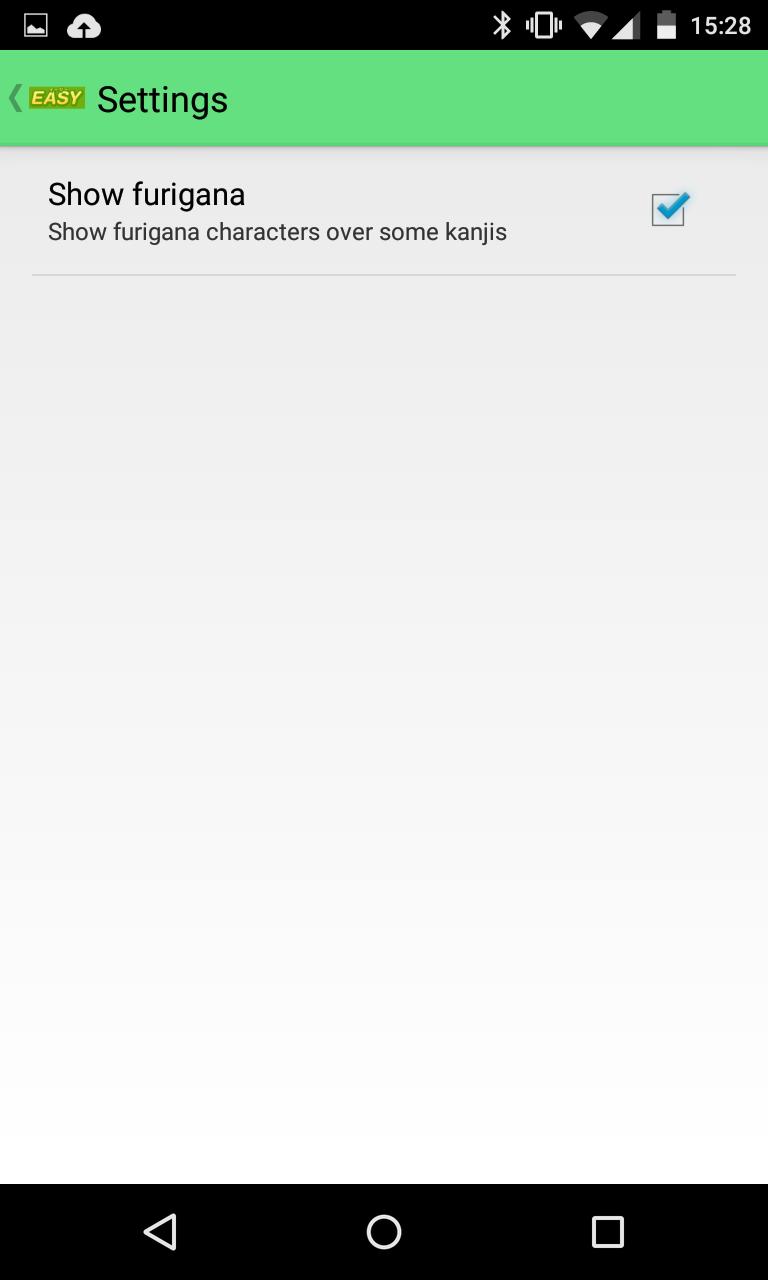Uncheck the Show furigana checkbox
The height and width of the screenshot is (1280, 768).
coord(669,209)
